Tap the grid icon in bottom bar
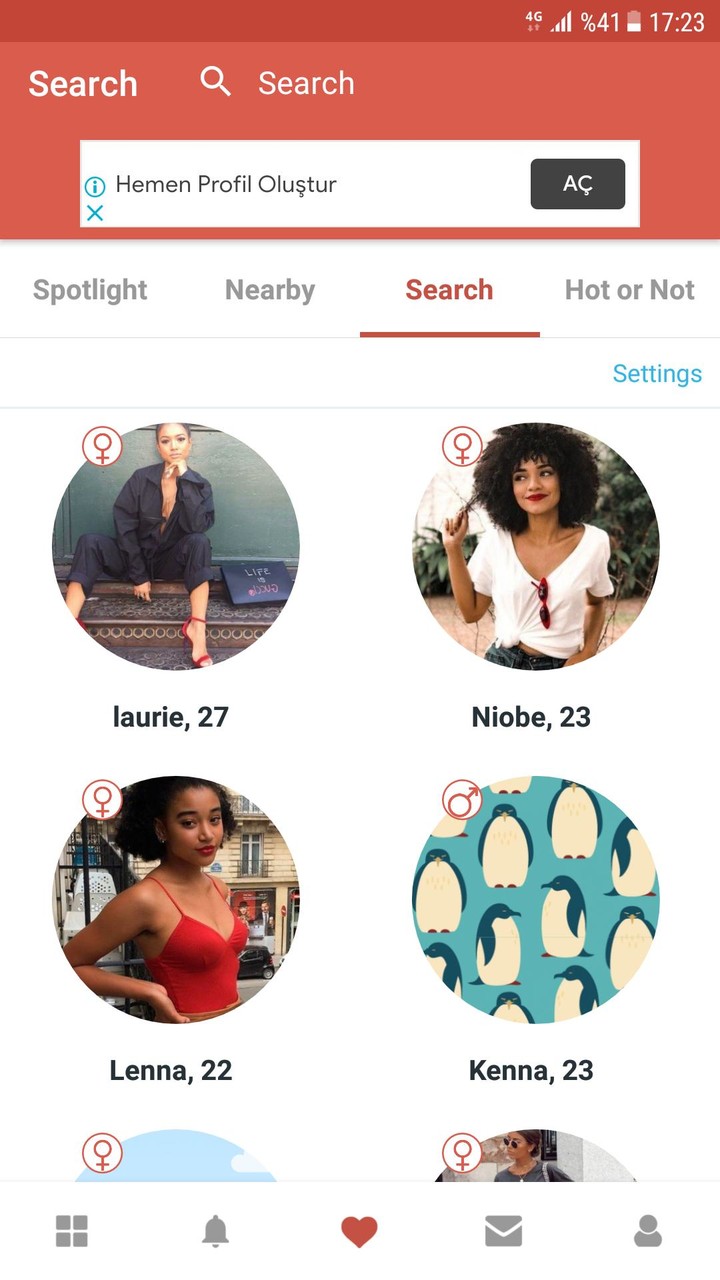The image size is (720, 1280). click(71, 1230)
